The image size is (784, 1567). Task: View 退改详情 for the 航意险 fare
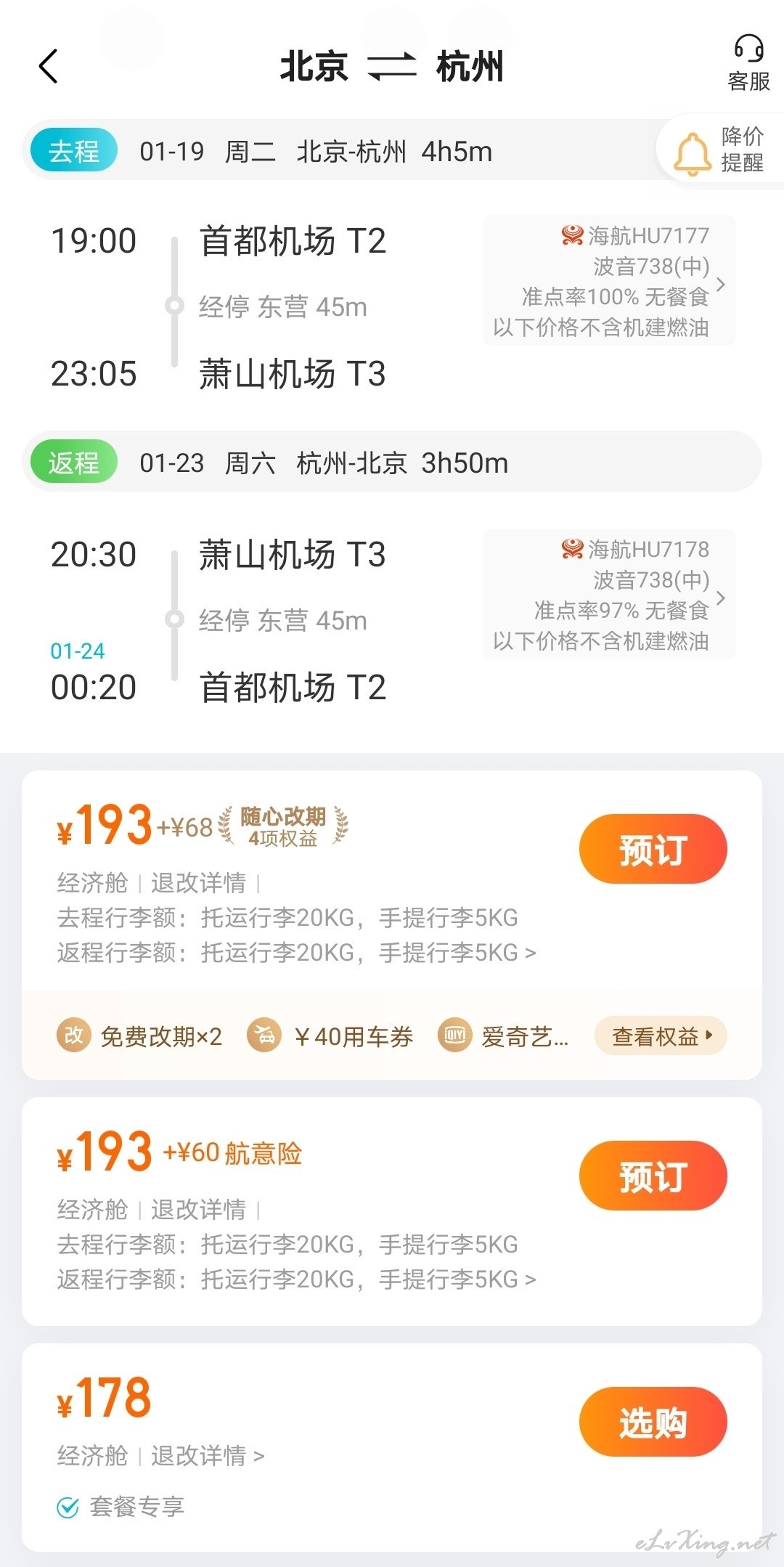click(x=198, y=1209)
